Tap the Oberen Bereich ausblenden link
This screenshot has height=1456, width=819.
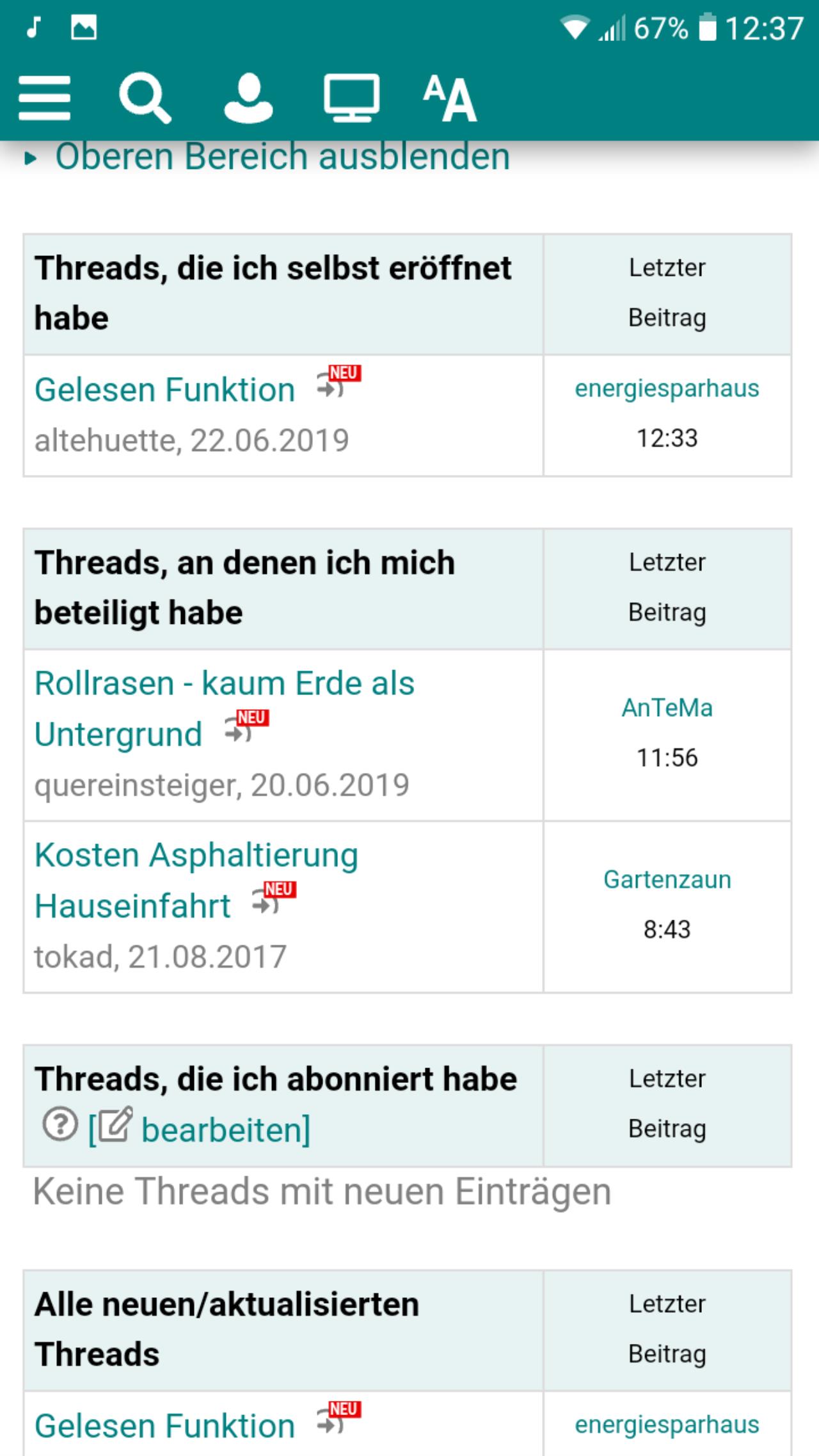coord(282,157)
